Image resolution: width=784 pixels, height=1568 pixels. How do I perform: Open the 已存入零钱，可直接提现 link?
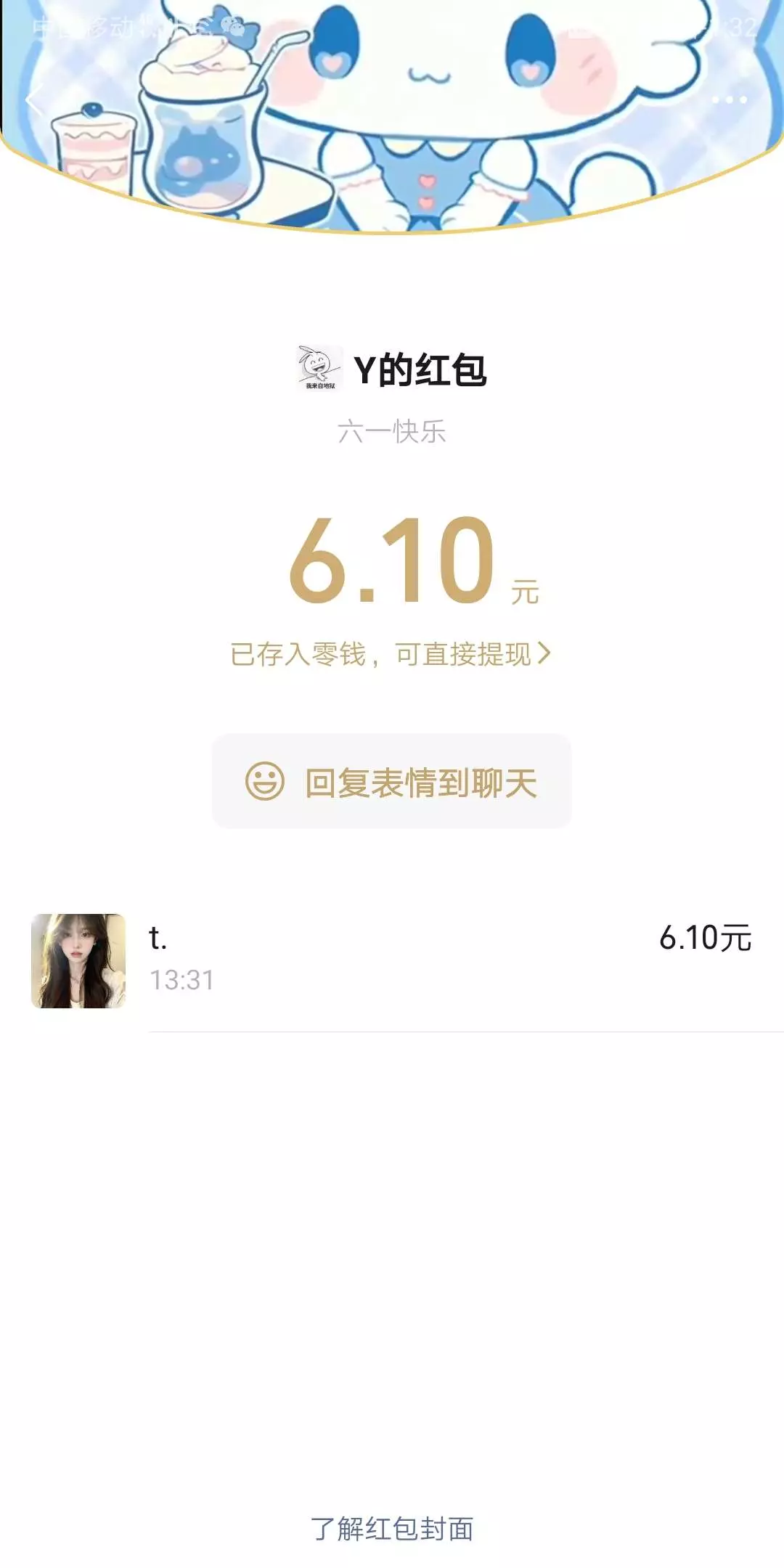tap(391, 654)
